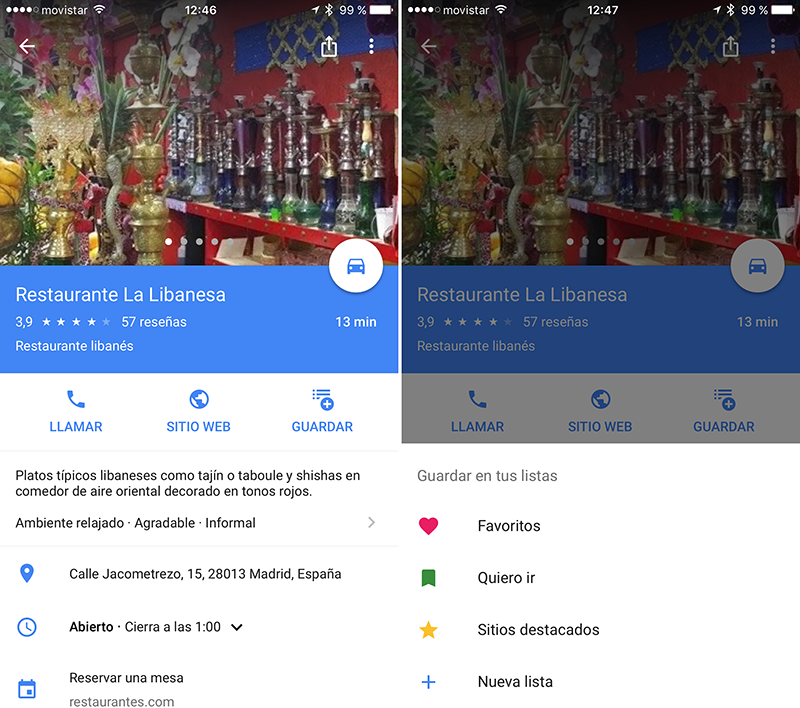Create a Nueva lista
Screen dimensions: 800x708
pyautogui.click(x=515, y=682)
